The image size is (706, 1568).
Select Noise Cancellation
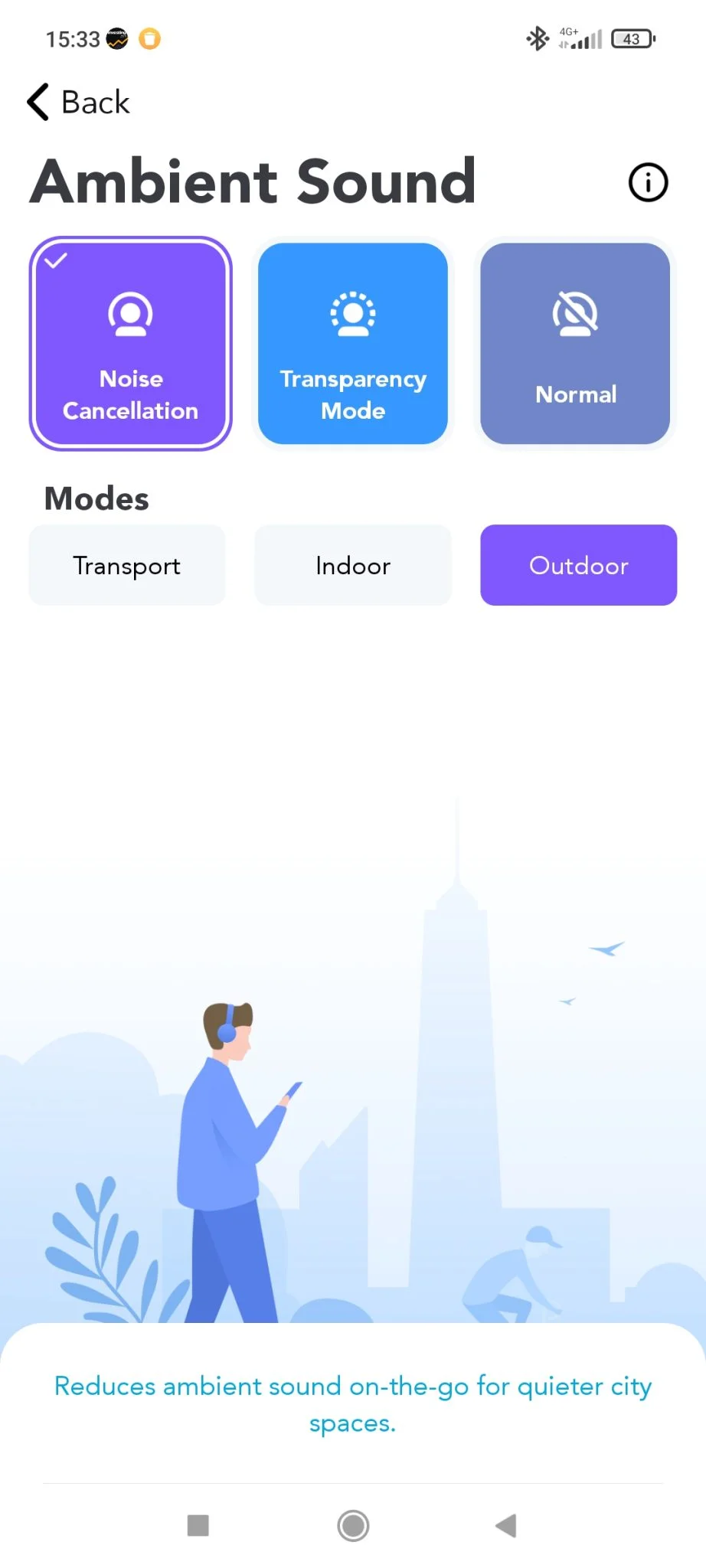(x=130, y=344)
